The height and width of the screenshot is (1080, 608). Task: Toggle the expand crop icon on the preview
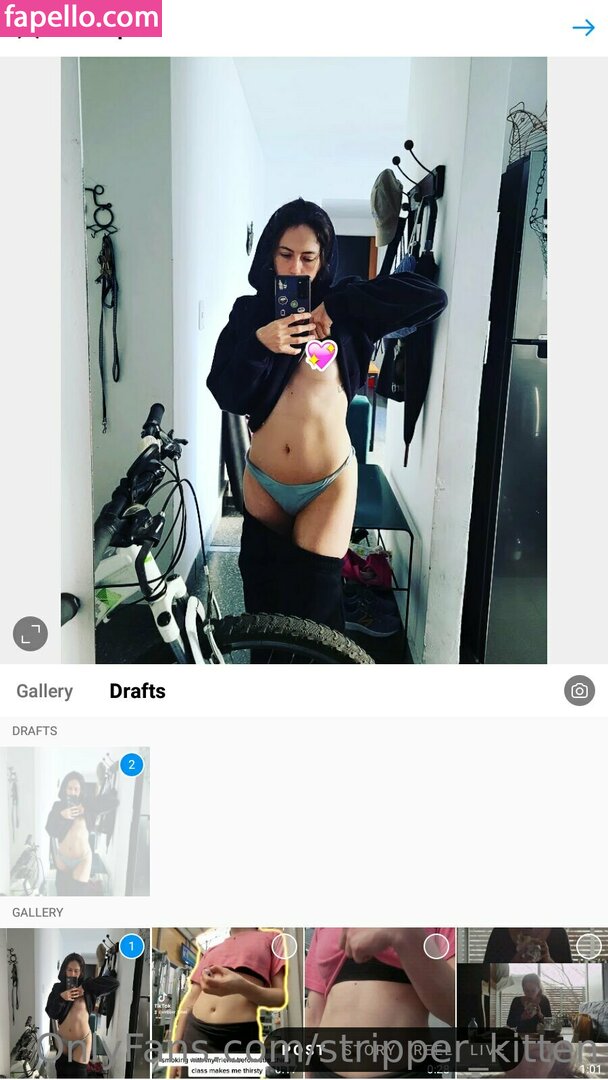pyautogui.click(x=30, y=634)
